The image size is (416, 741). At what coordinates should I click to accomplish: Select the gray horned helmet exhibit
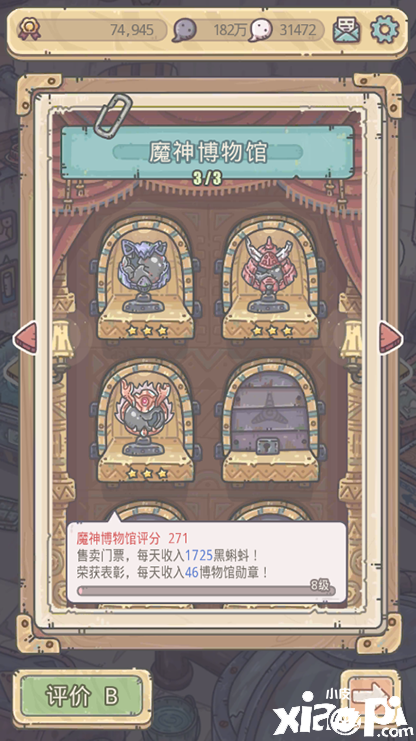[145, 278]
